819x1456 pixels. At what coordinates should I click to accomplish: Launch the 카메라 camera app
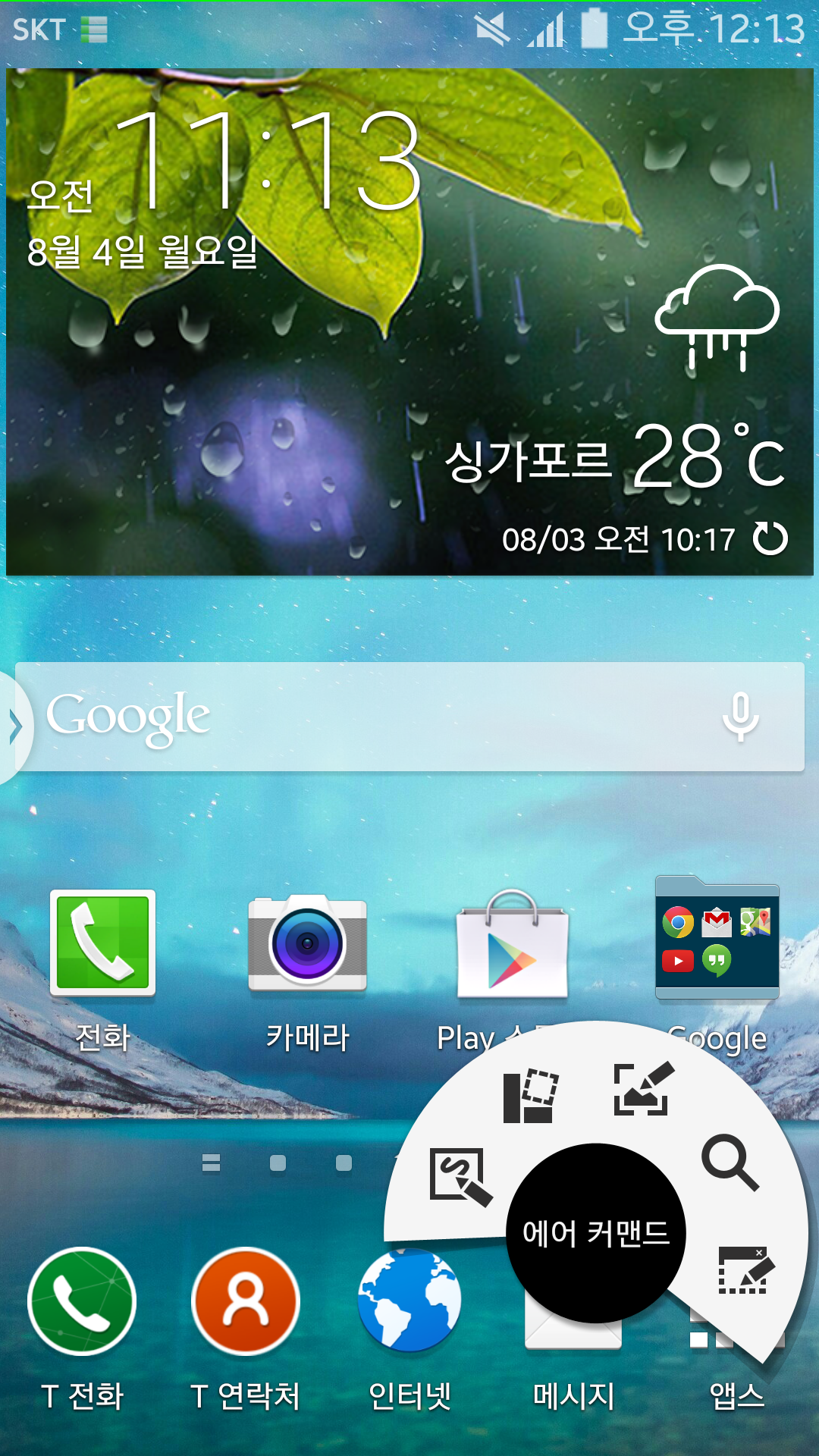(x=307, y=943)
